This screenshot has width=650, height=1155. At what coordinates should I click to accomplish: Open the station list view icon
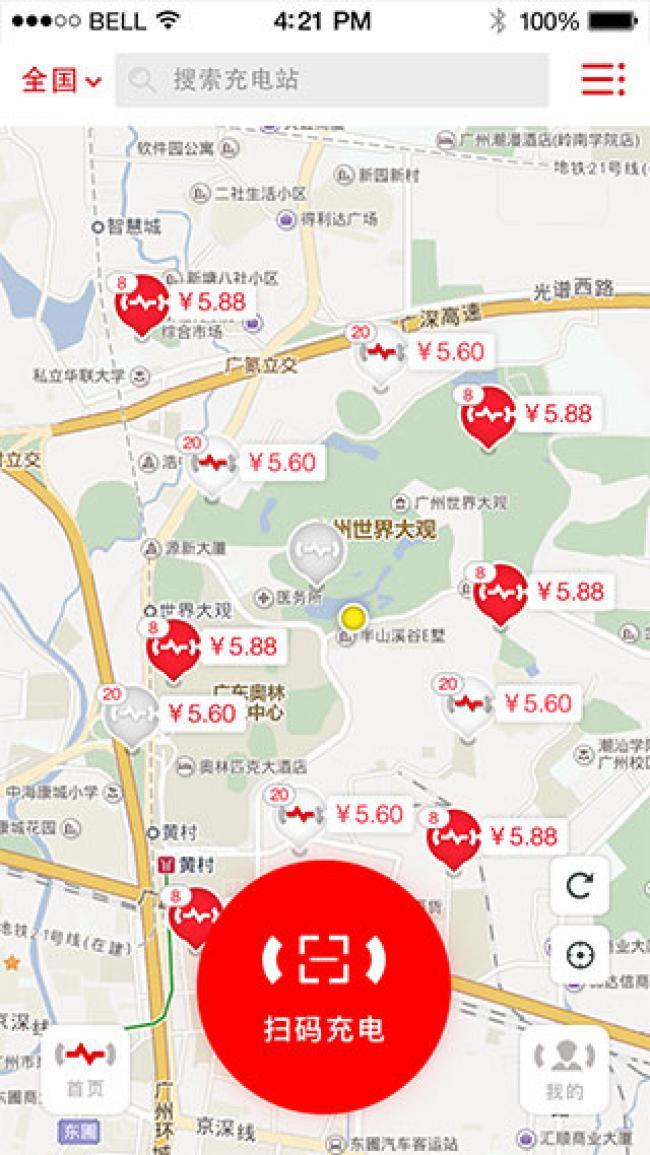pyautogui.click(x=603, y=79)
